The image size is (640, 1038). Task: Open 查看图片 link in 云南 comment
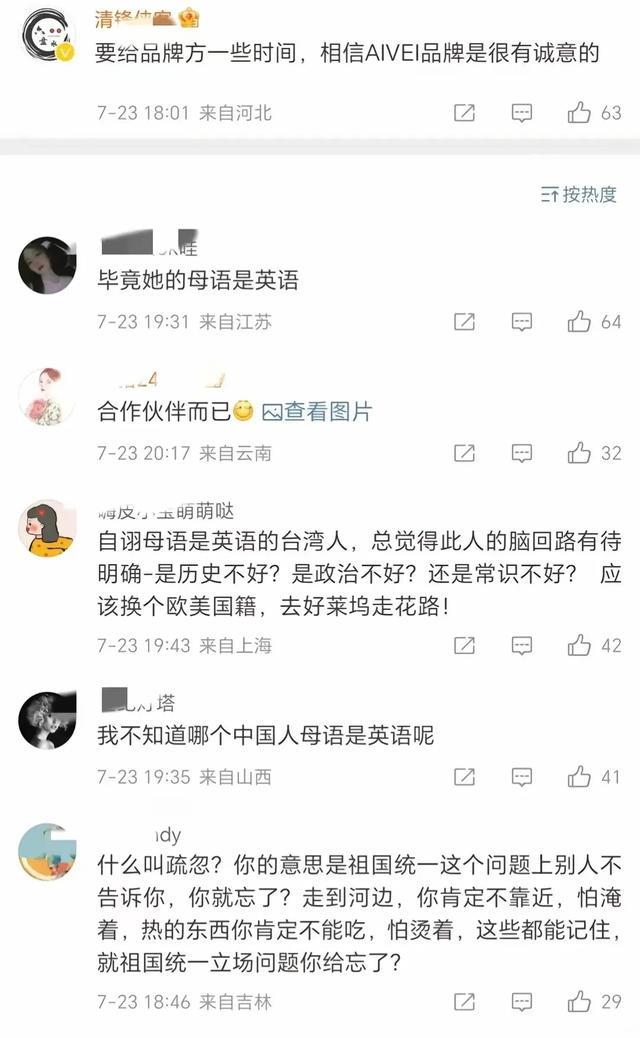click(317, 412)
